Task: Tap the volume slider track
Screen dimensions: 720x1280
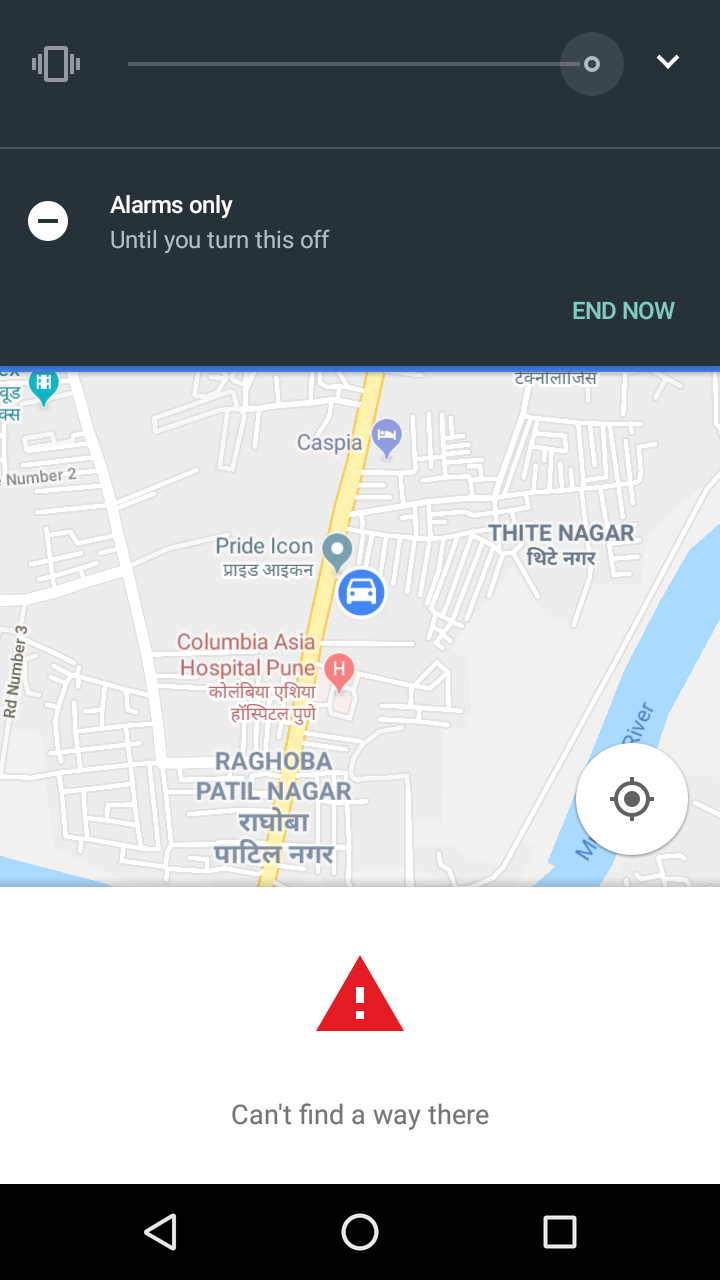Action: pyautogui.click(x=350, y=64)
